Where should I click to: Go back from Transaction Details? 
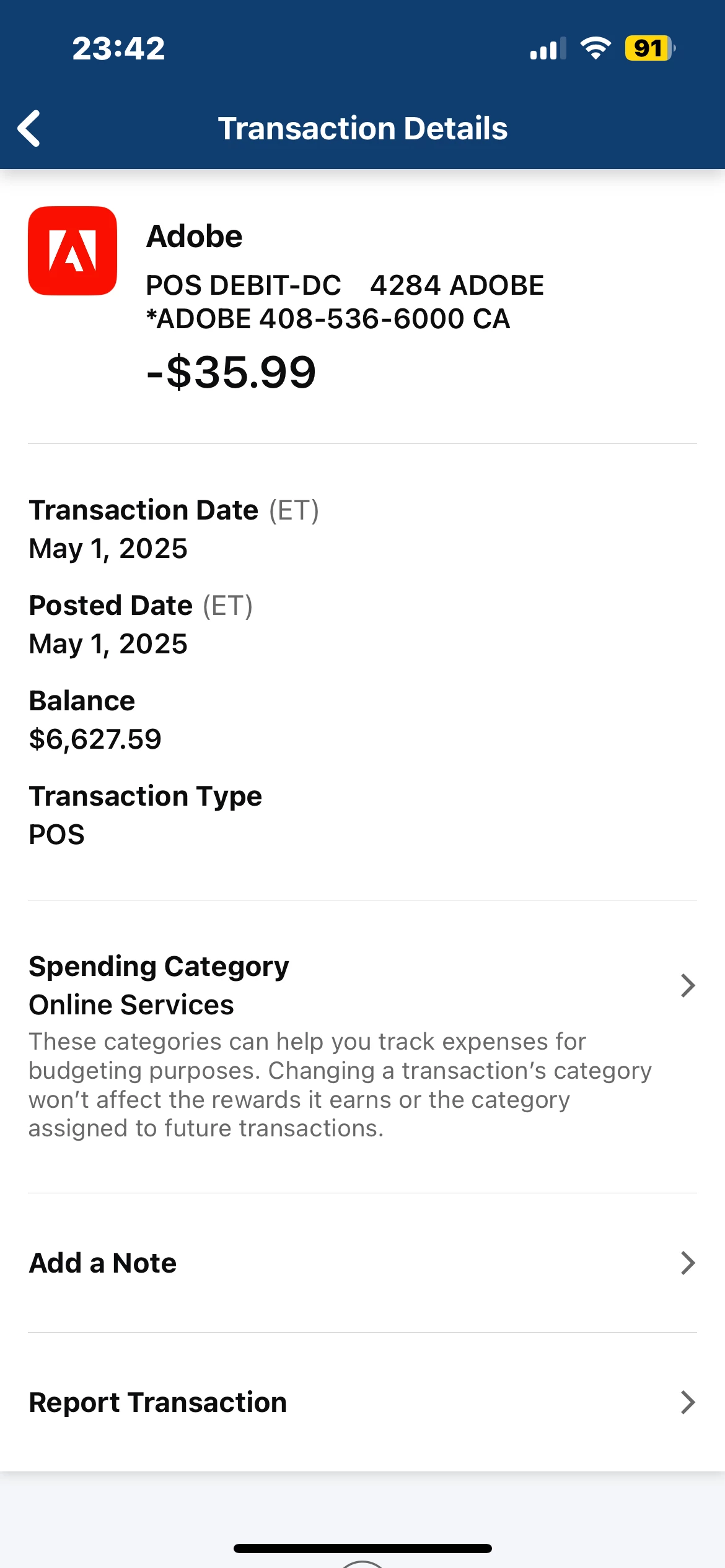point(29,128)
